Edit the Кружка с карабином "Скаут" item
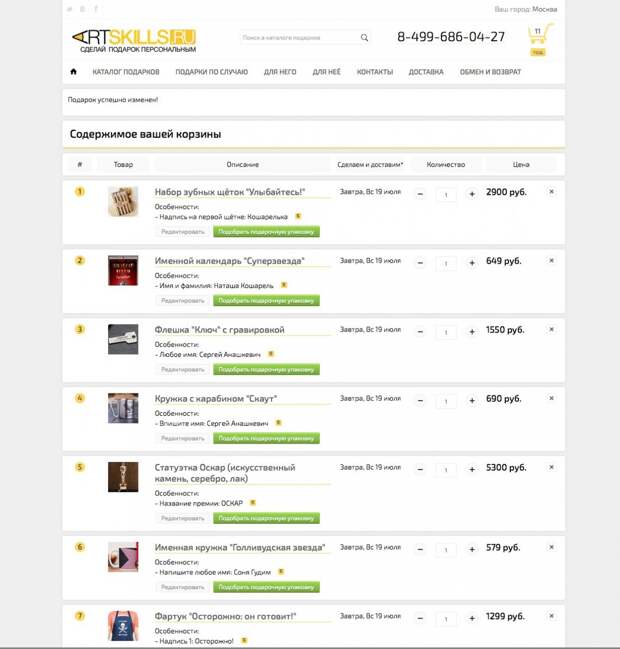The width and height of the screenshot is (620, 649). pos(183,438)
